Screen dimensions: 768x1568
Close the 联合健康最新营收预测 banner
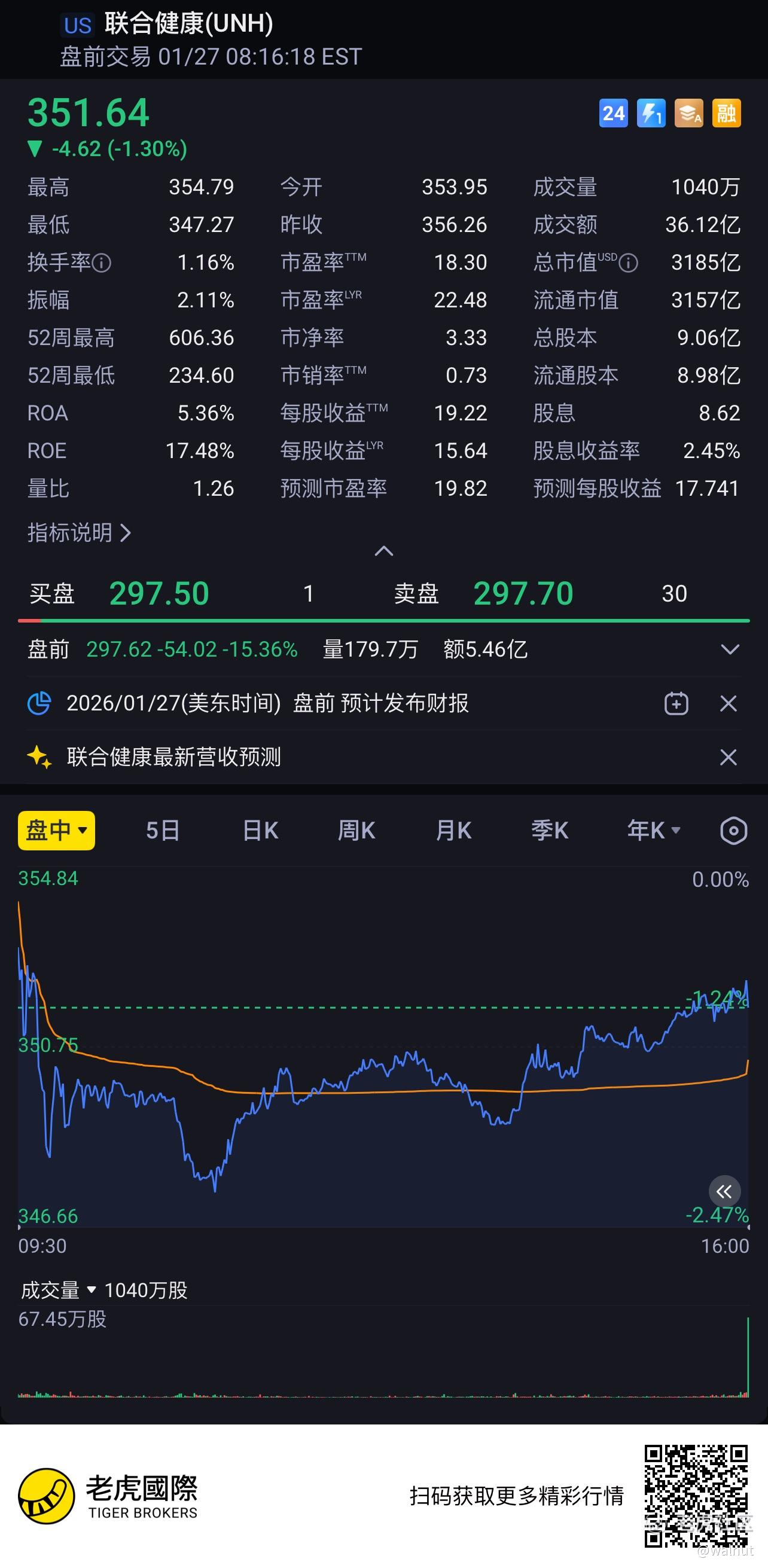(729, 757)
